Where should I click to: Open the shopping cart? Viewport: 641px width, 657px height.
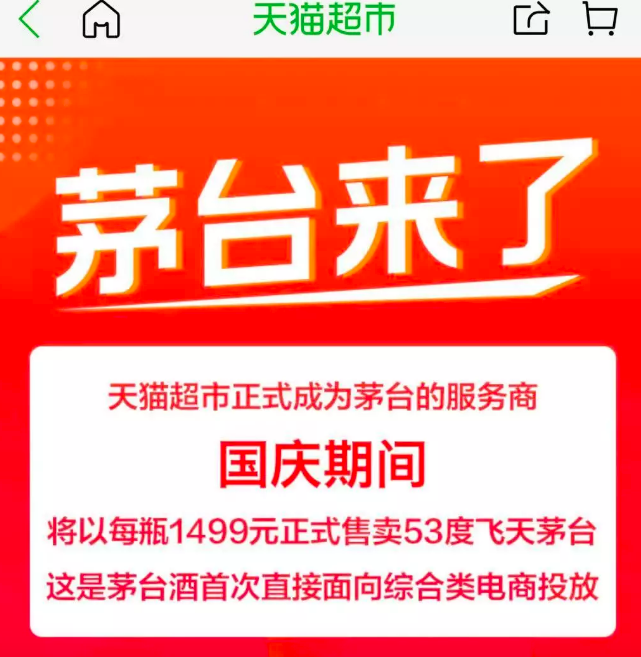[x=598, y=19]
